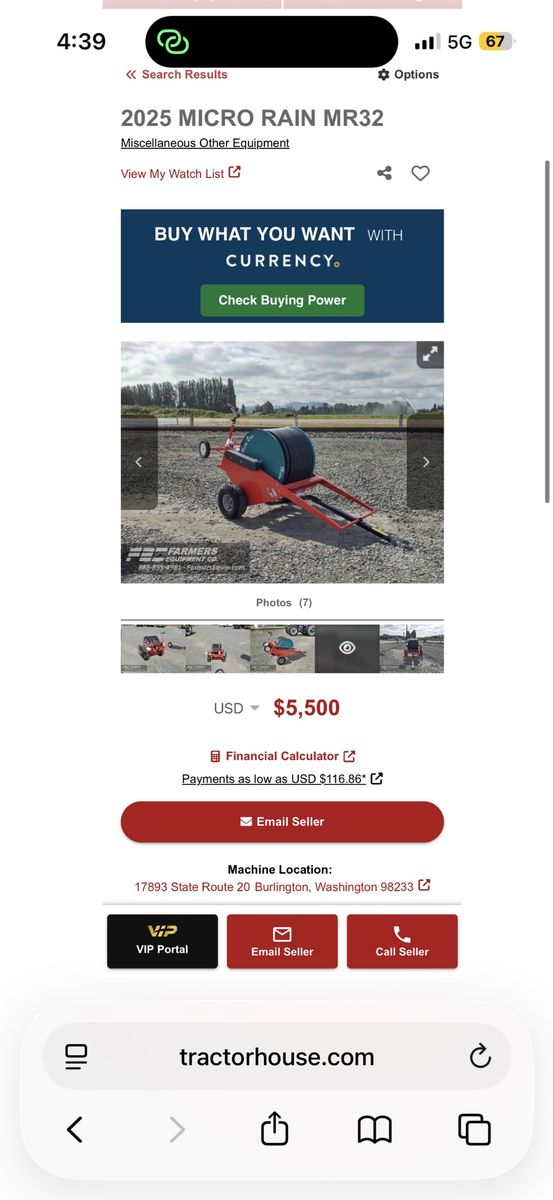The width and height of the screenshot is (554, 1200).
Task: Share this listing
Action: [x=384, y=173]
